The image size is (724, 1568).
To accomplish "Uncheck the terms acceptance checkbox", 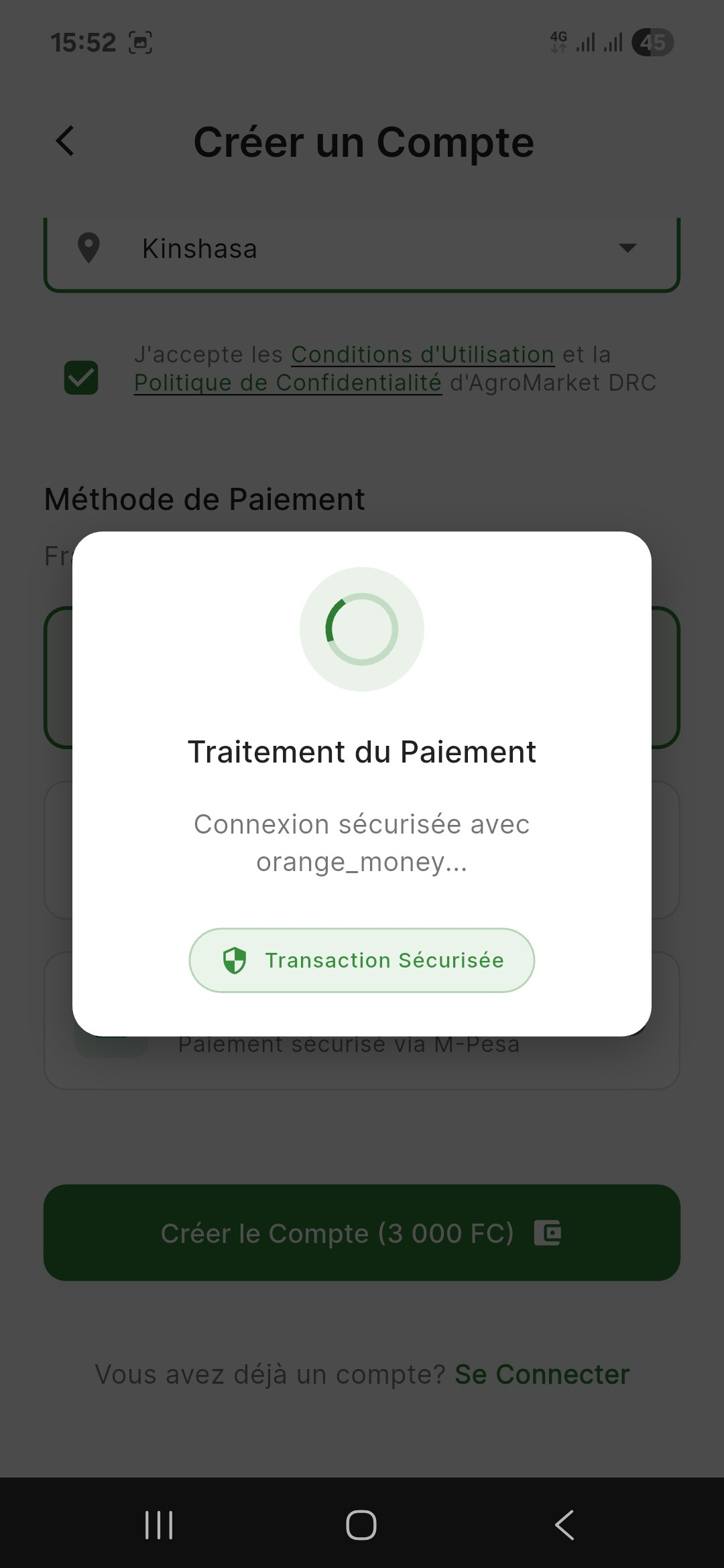I will point(81,377).
